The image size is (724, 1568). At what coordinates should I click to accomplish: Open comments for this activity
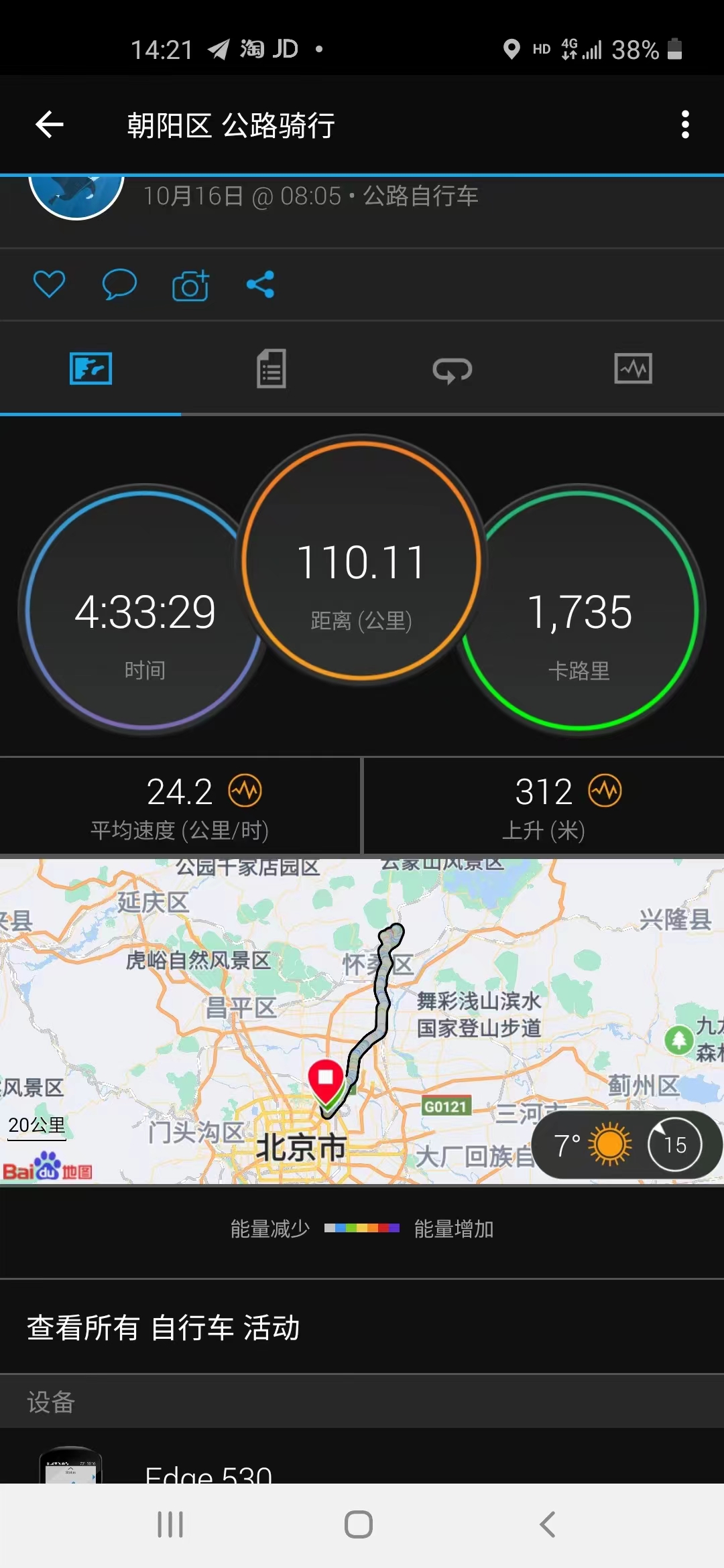(x=119, y=284)
